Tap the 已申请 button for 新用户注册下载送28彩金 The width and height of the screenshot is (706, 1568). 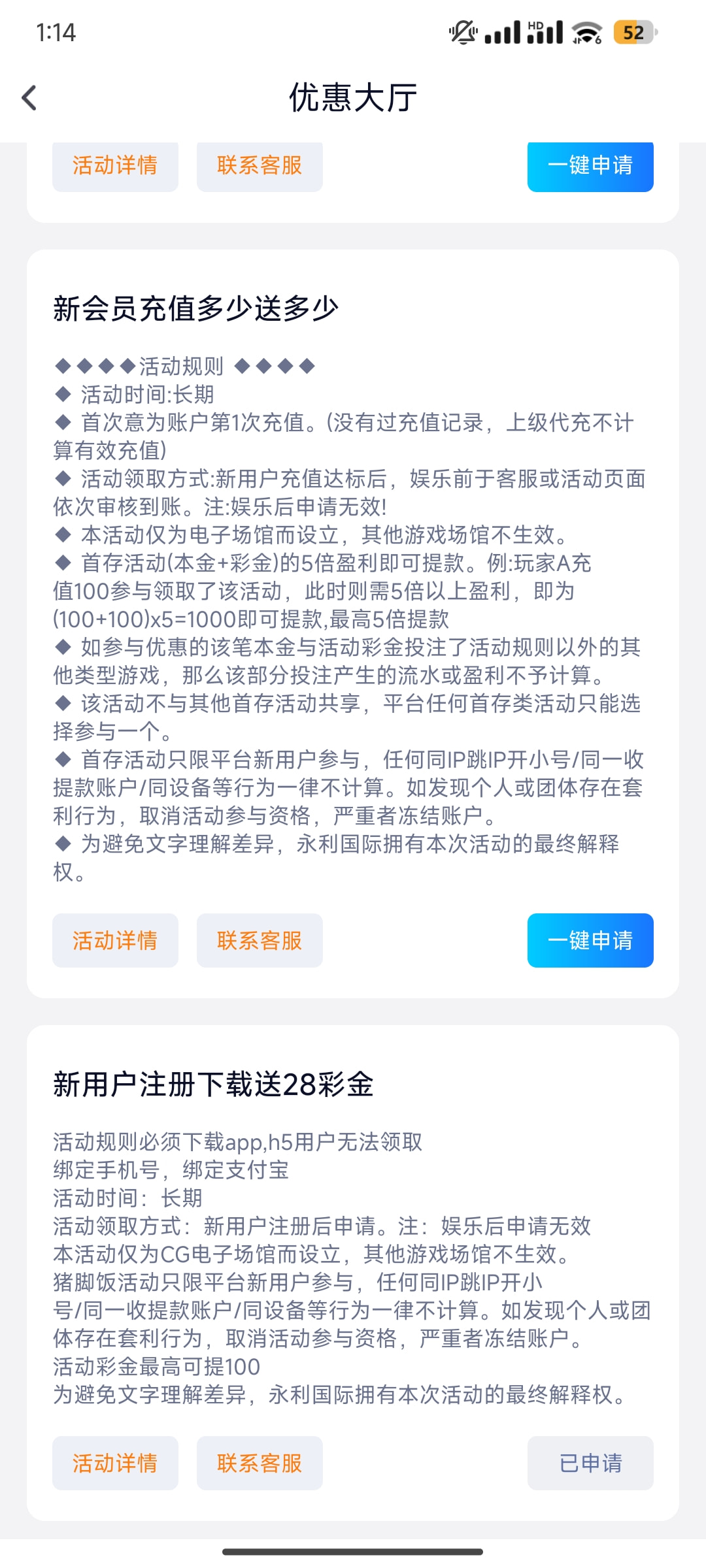[x=590, y=1463]
